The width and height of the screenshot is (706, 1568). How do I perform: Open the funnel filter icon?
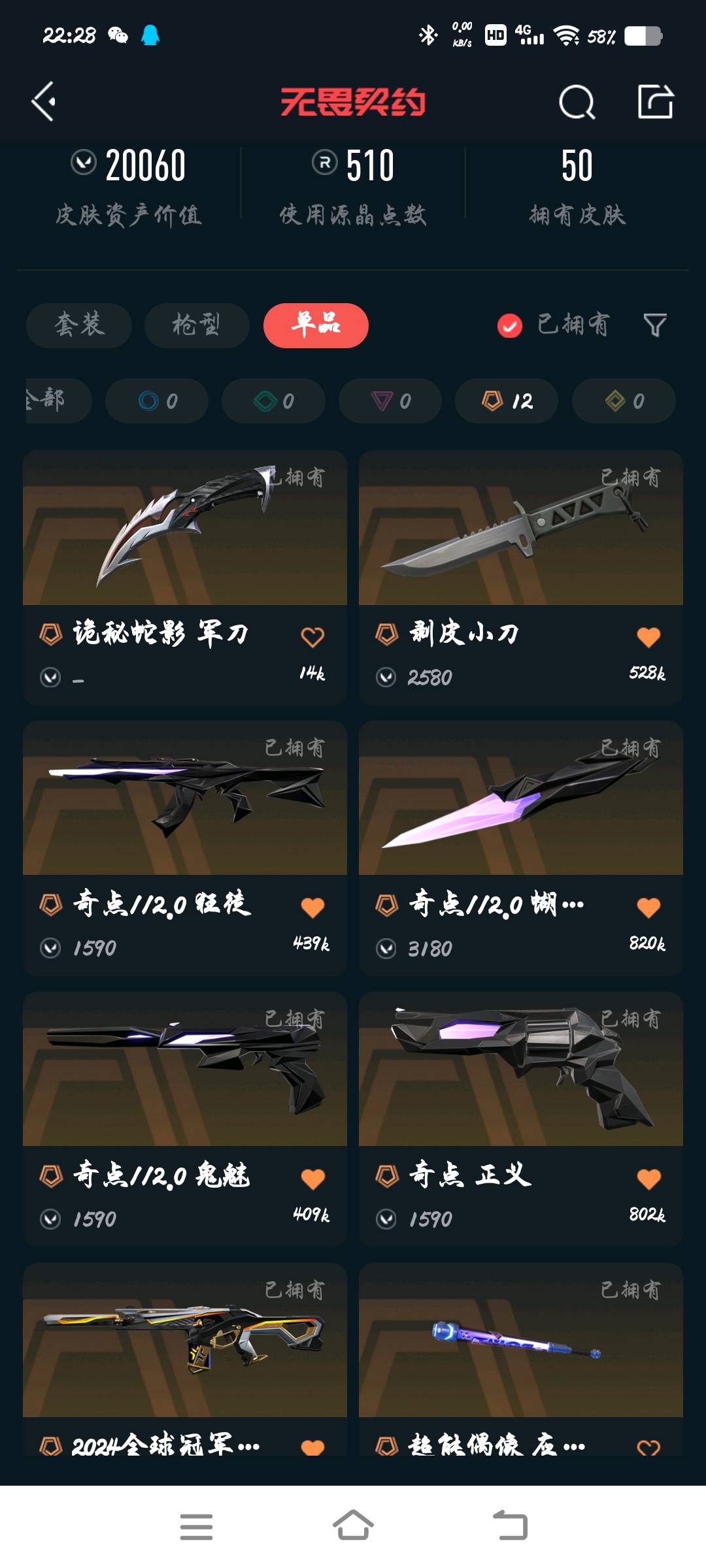655,325
